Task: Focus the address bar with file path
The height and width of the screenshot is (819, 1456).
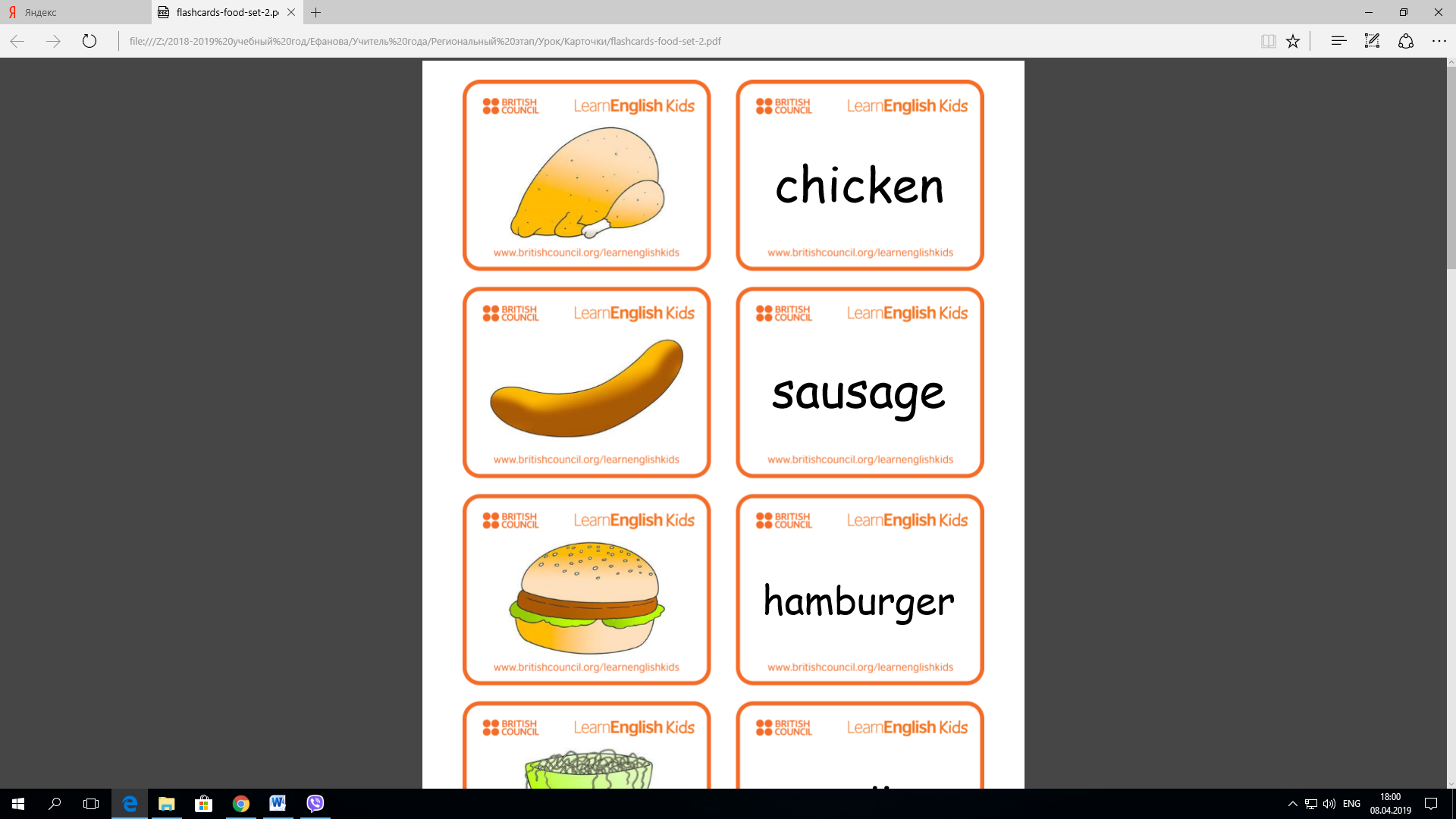Action: [425, 41]
